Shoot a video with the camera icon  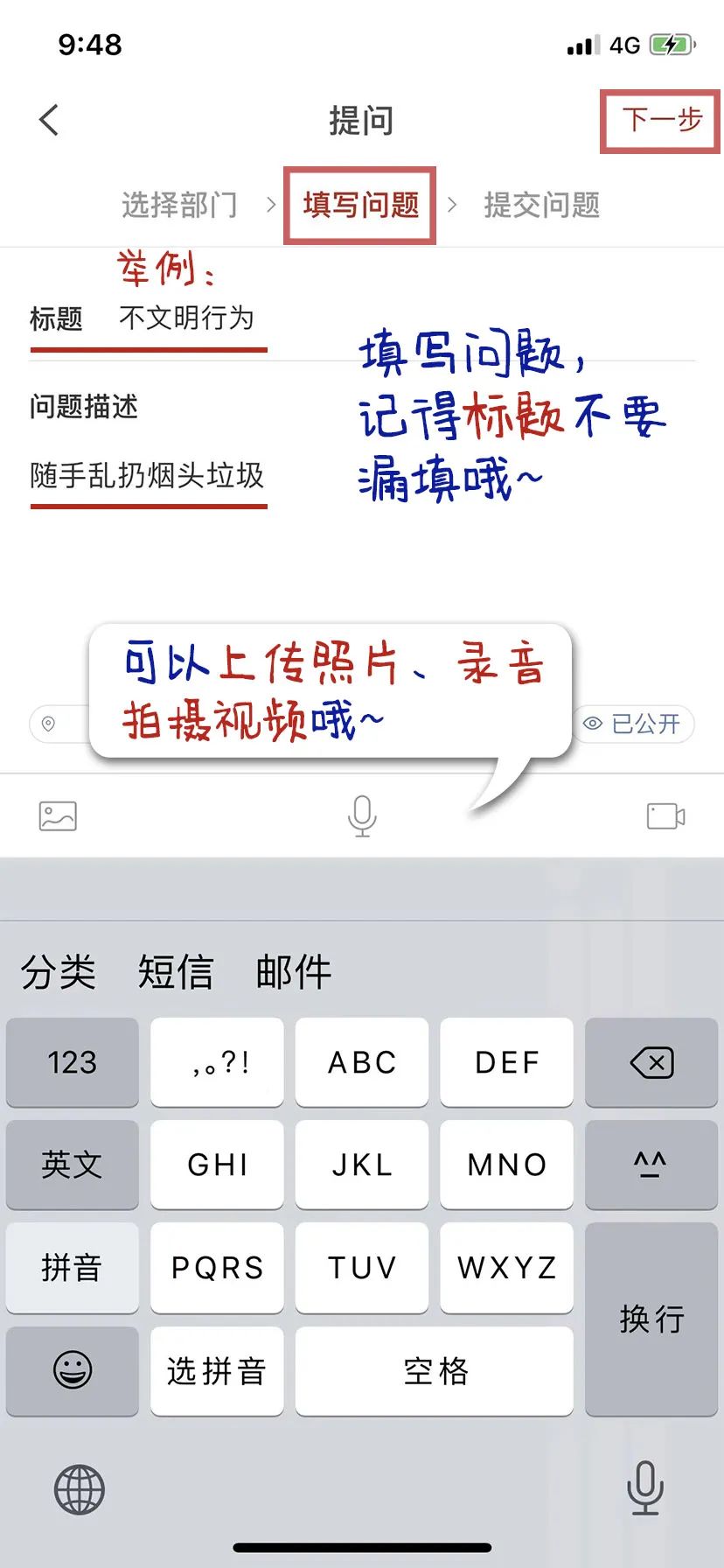(x=665, y=816)
